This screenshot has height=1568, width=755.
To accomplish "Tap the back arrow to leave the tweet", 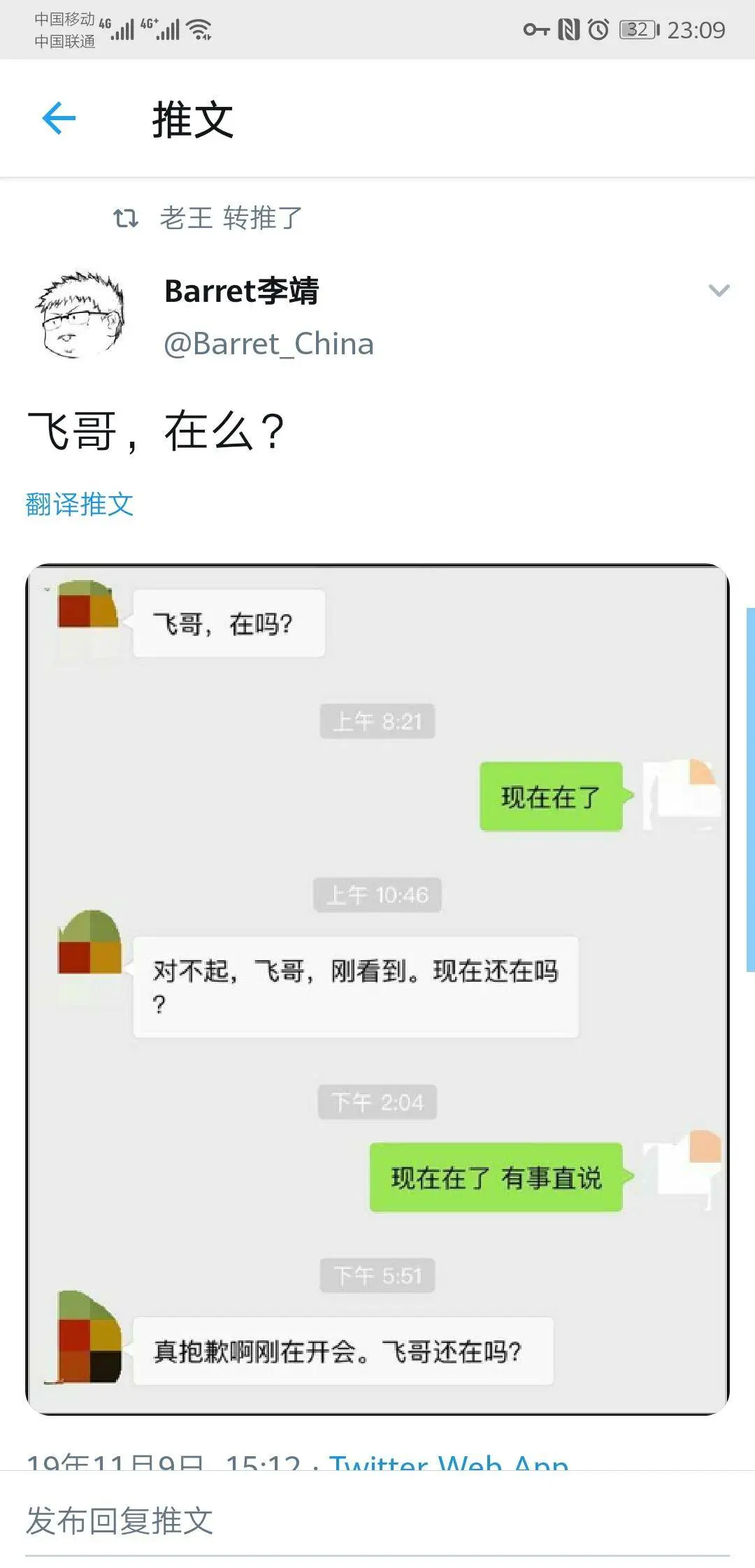I will tap(59, 117).
